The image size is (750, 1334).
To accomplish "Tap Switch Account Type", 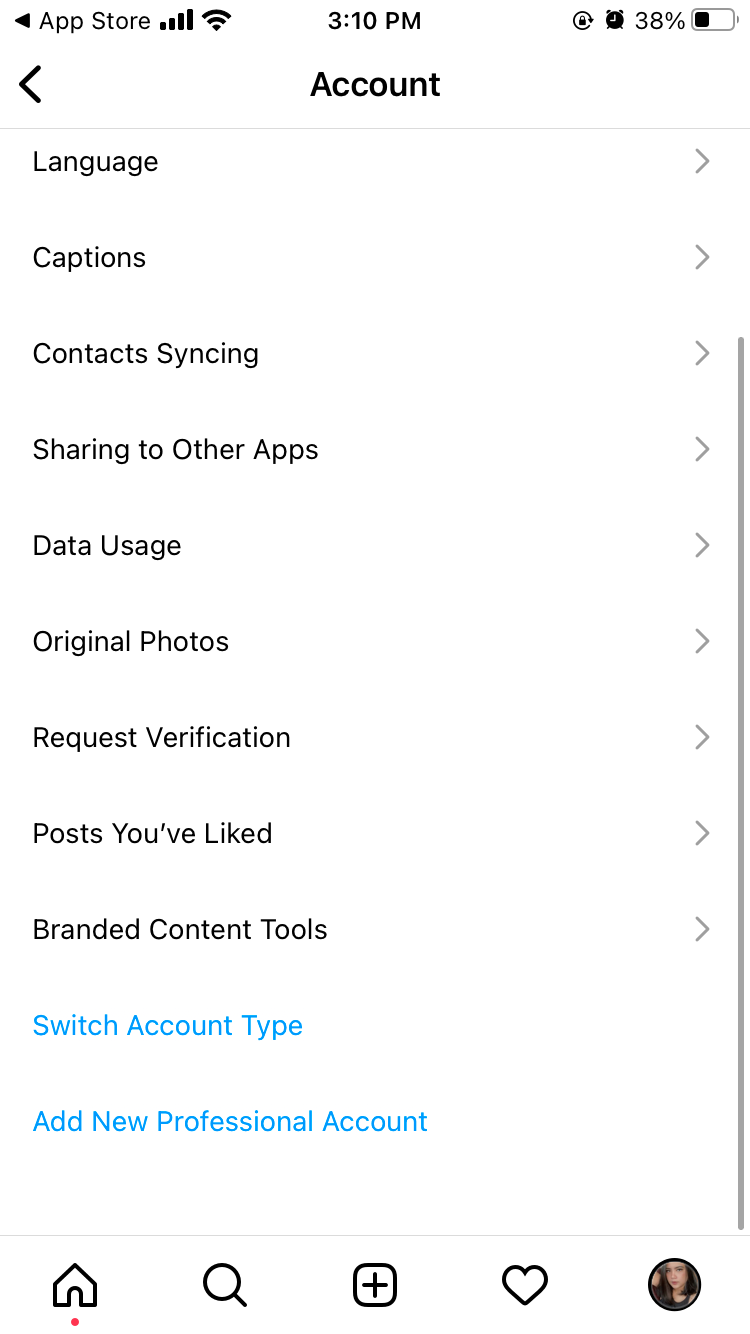I will click(x=167, y=1025).
